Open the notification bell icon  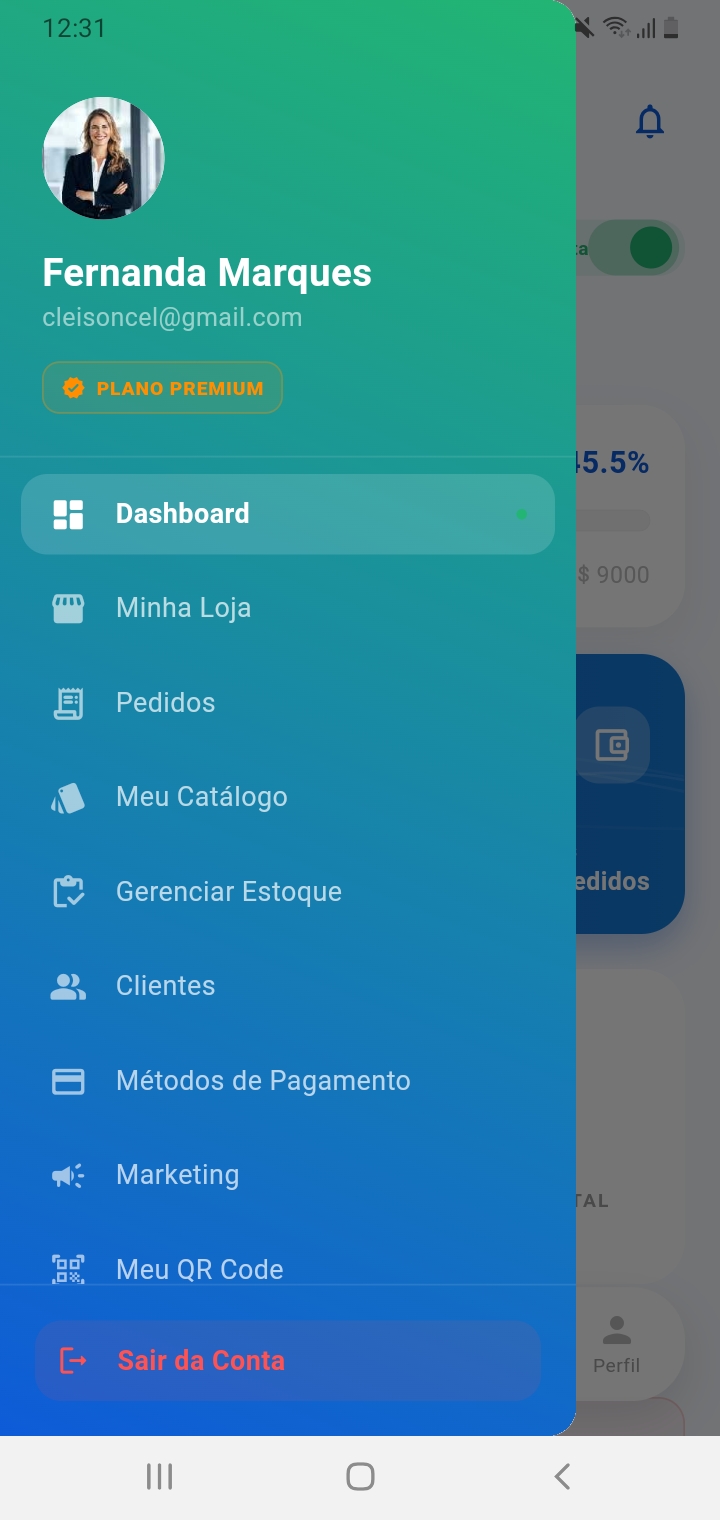pyautogui.click(x=649, y=121)
